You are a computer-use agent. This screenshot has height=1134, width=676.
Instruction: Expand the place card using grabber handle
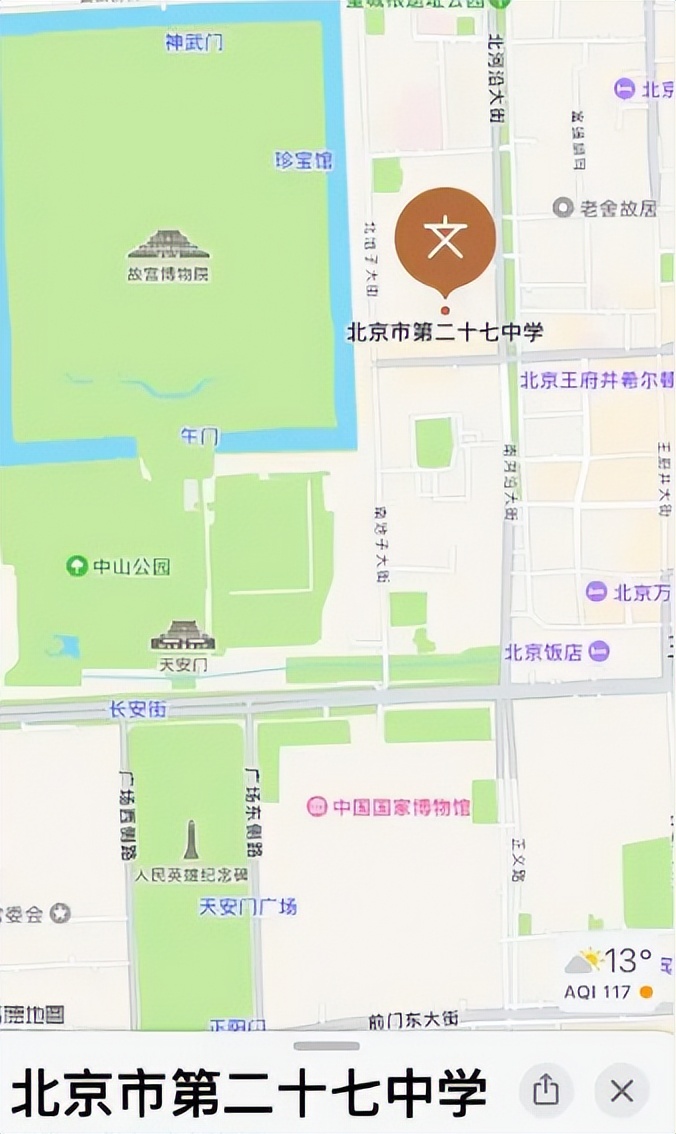point(326,1046)
